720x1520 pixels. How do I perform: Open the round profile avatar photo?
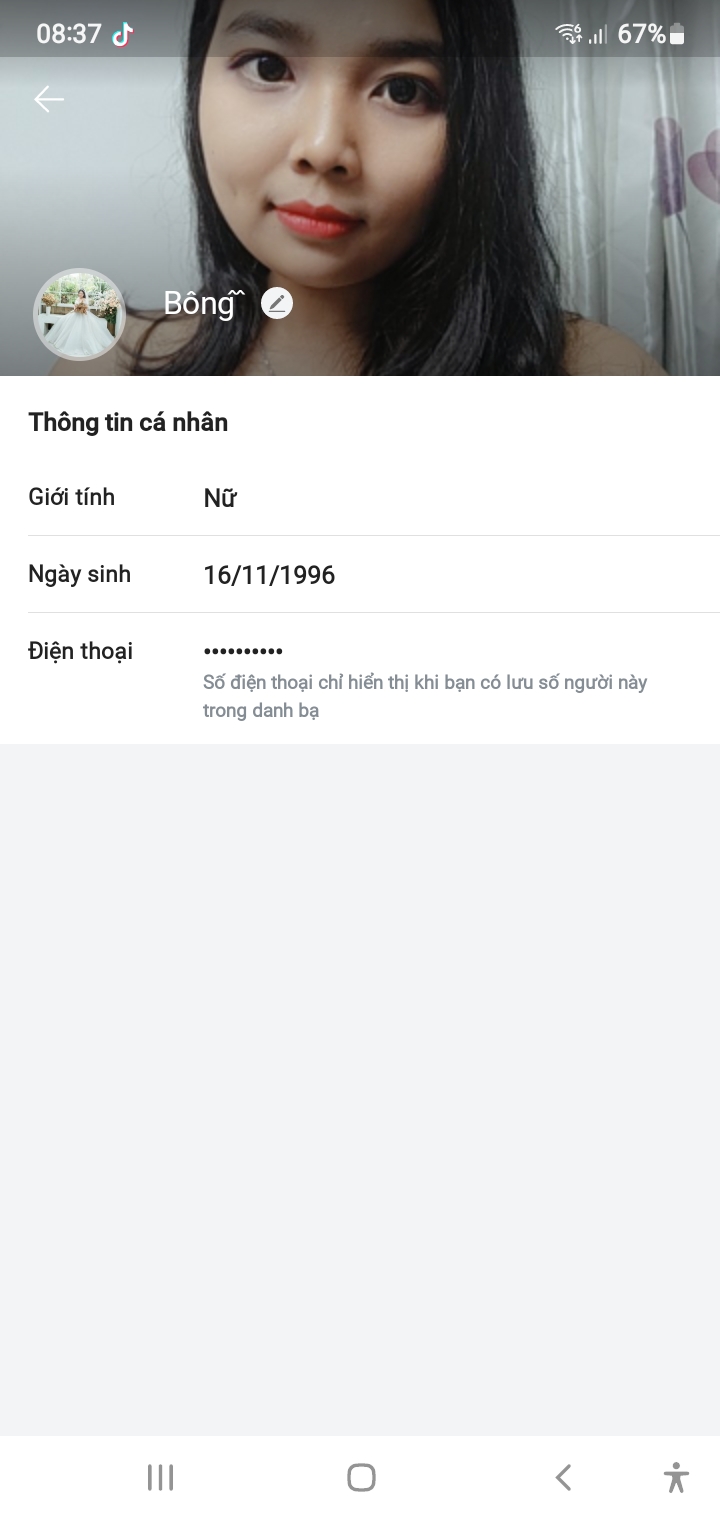[79, 314]
